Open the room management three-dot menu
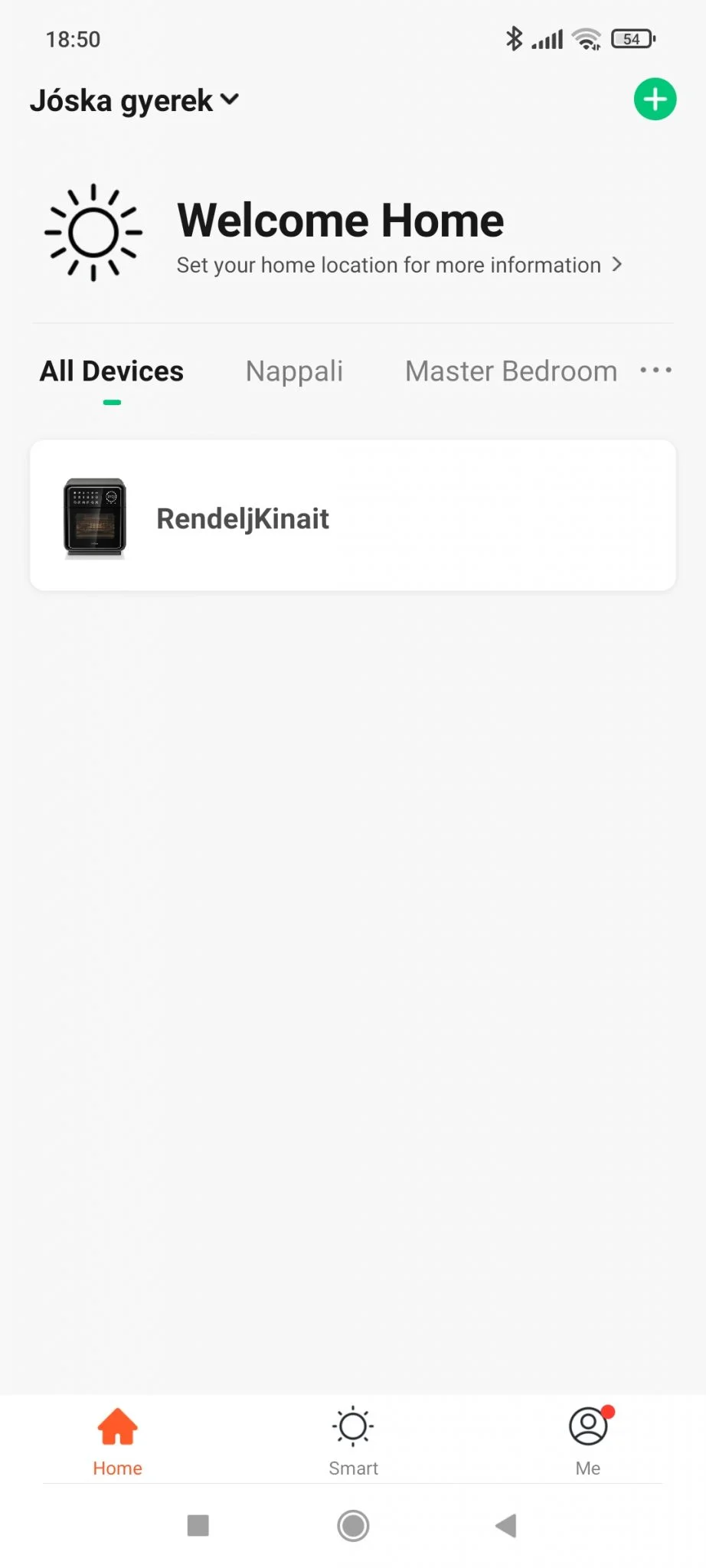This screenshot has height=1568, width=706. pos(656,371)
